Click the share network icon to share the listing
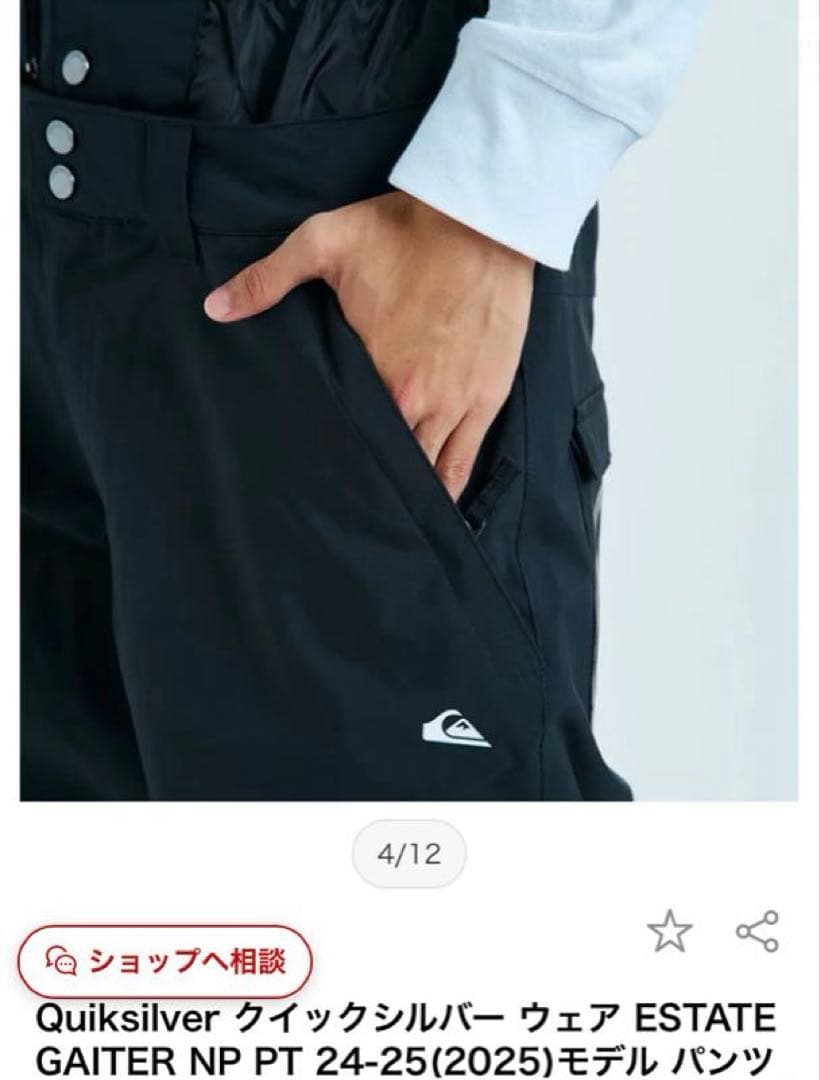 coord(757,931)
